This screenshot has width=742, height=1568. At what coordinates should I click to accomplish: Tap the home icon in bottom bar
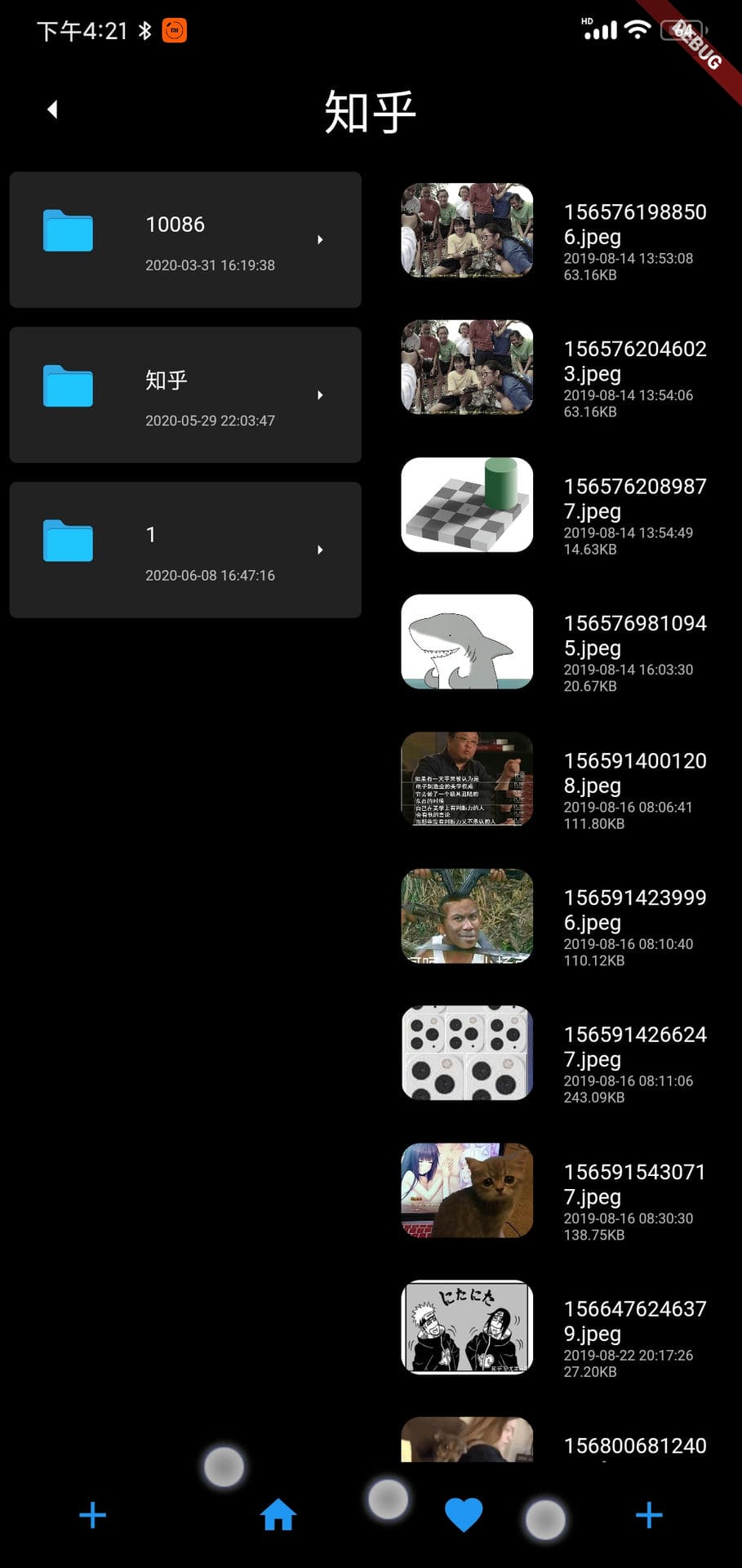coord(278,1515)
